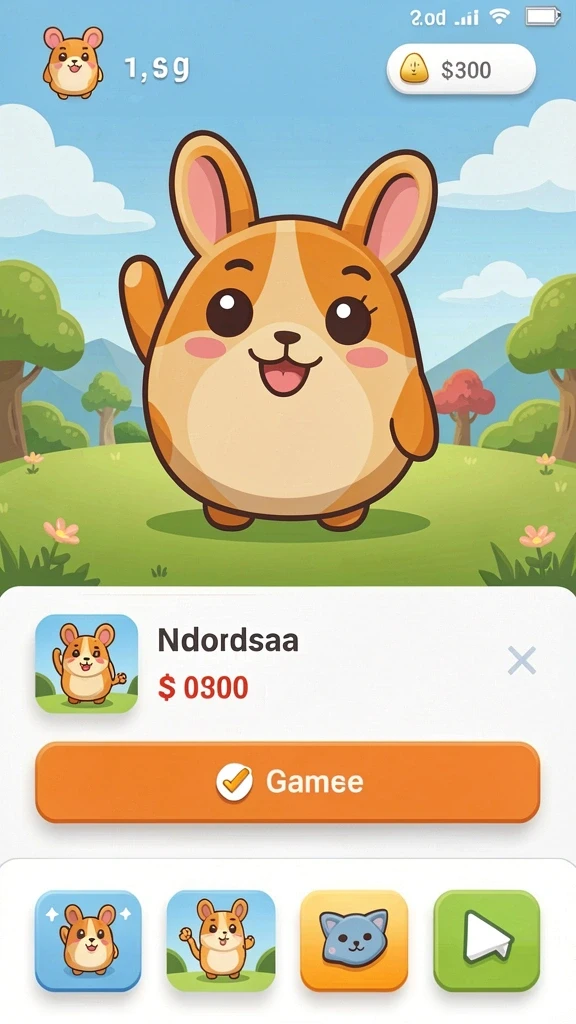Image resolution: width=576 pixels, height=1024 pixels.
Task: Tap the green play arrow button
Action: pyautogui.click(x=487, y=941)
